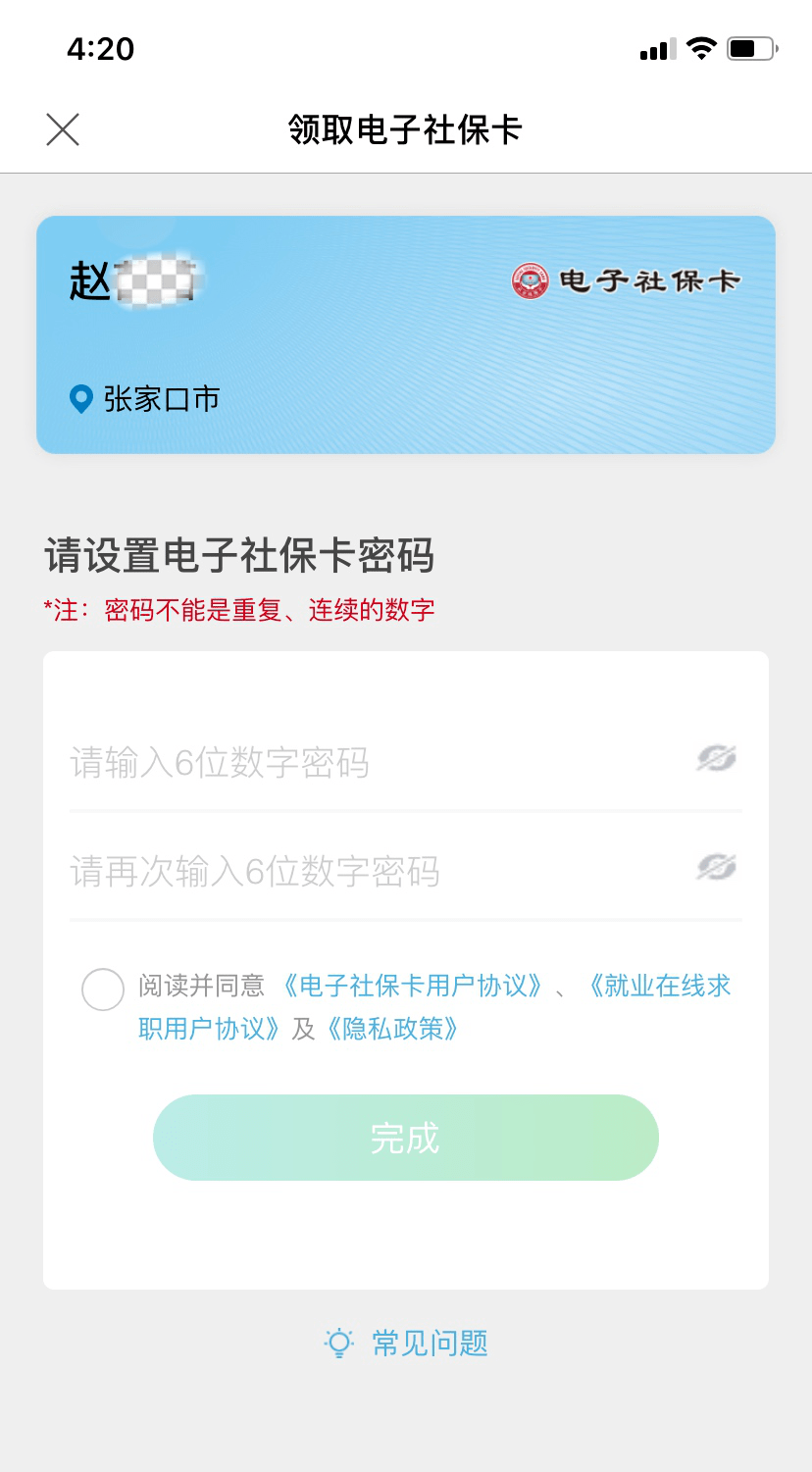Focus the 请输入6位数字密码 field
This screenshot has width=812, height=1472.
click(x=373, y=762)
